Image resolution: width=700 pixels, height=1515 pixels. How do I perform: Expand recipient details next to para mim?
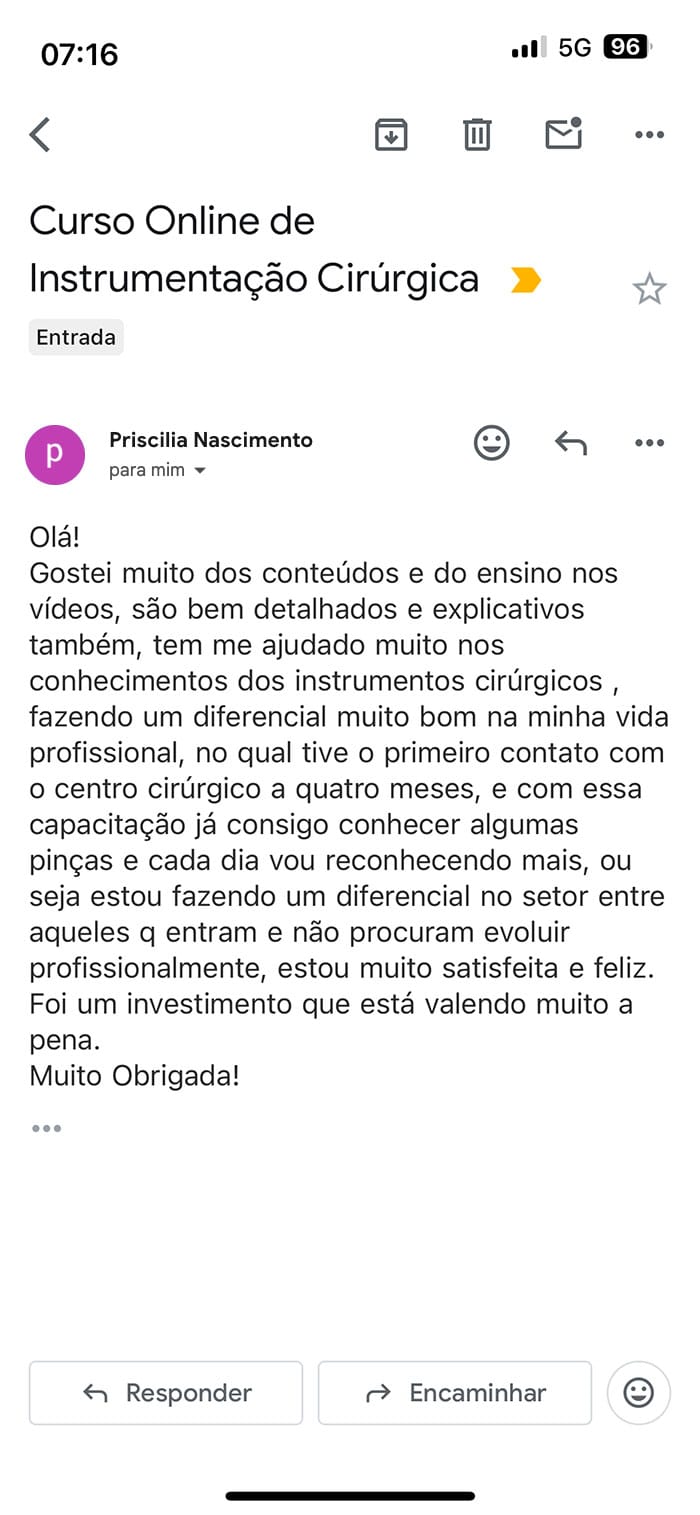tap(199, 471)
